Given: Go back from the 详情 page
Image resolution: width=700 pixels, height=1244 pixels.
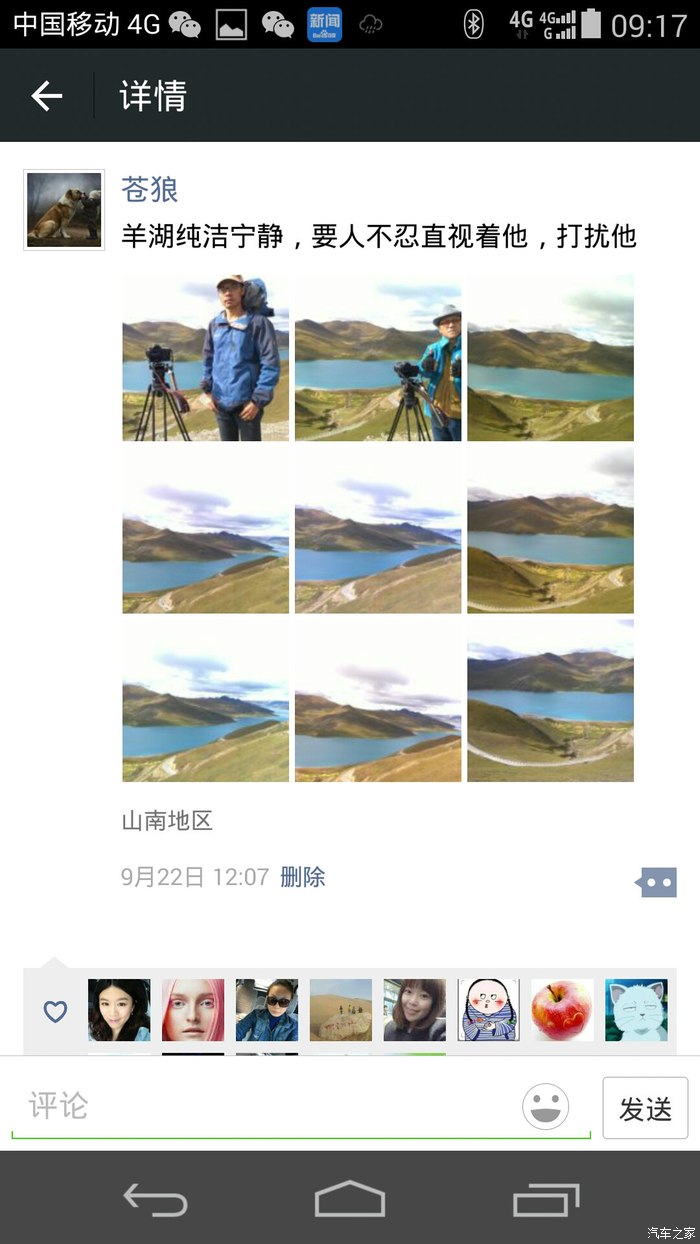Looking at the screenshot, I should [47, 96].
